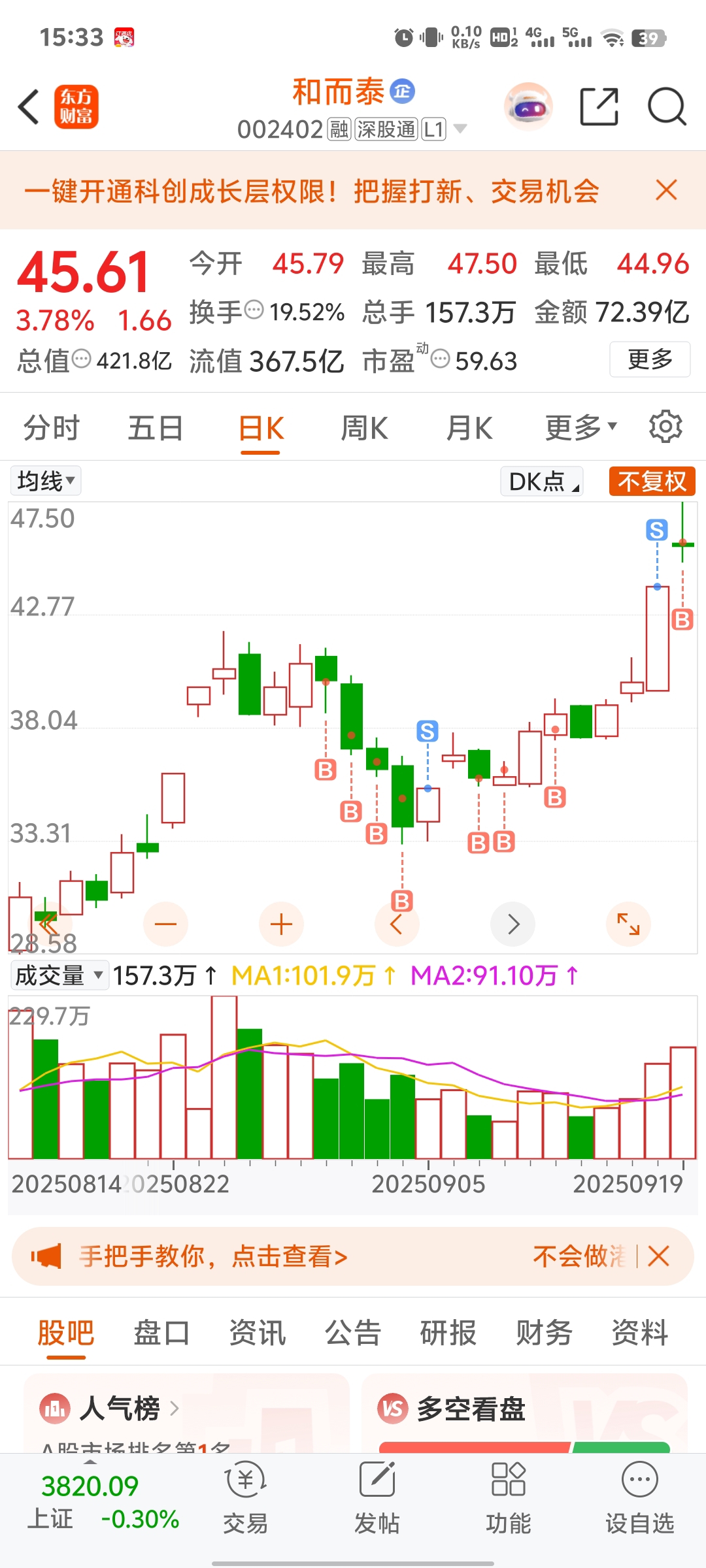The width and height of the screenshot is (706, 1568).
Task: Open the search magnifier icon
Action: (x=667, y=106)
